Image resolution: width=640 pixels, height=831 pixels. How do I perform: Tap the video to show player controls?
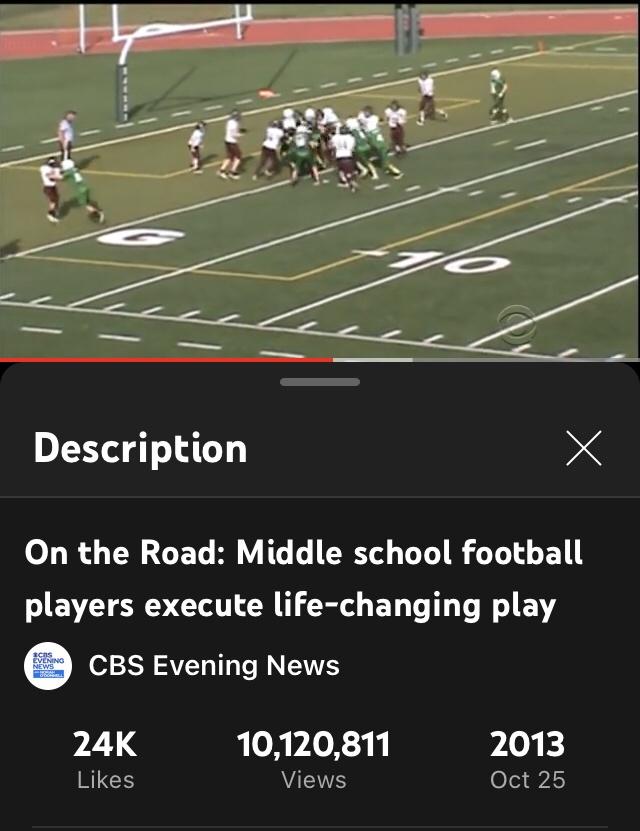click(320, 180)
